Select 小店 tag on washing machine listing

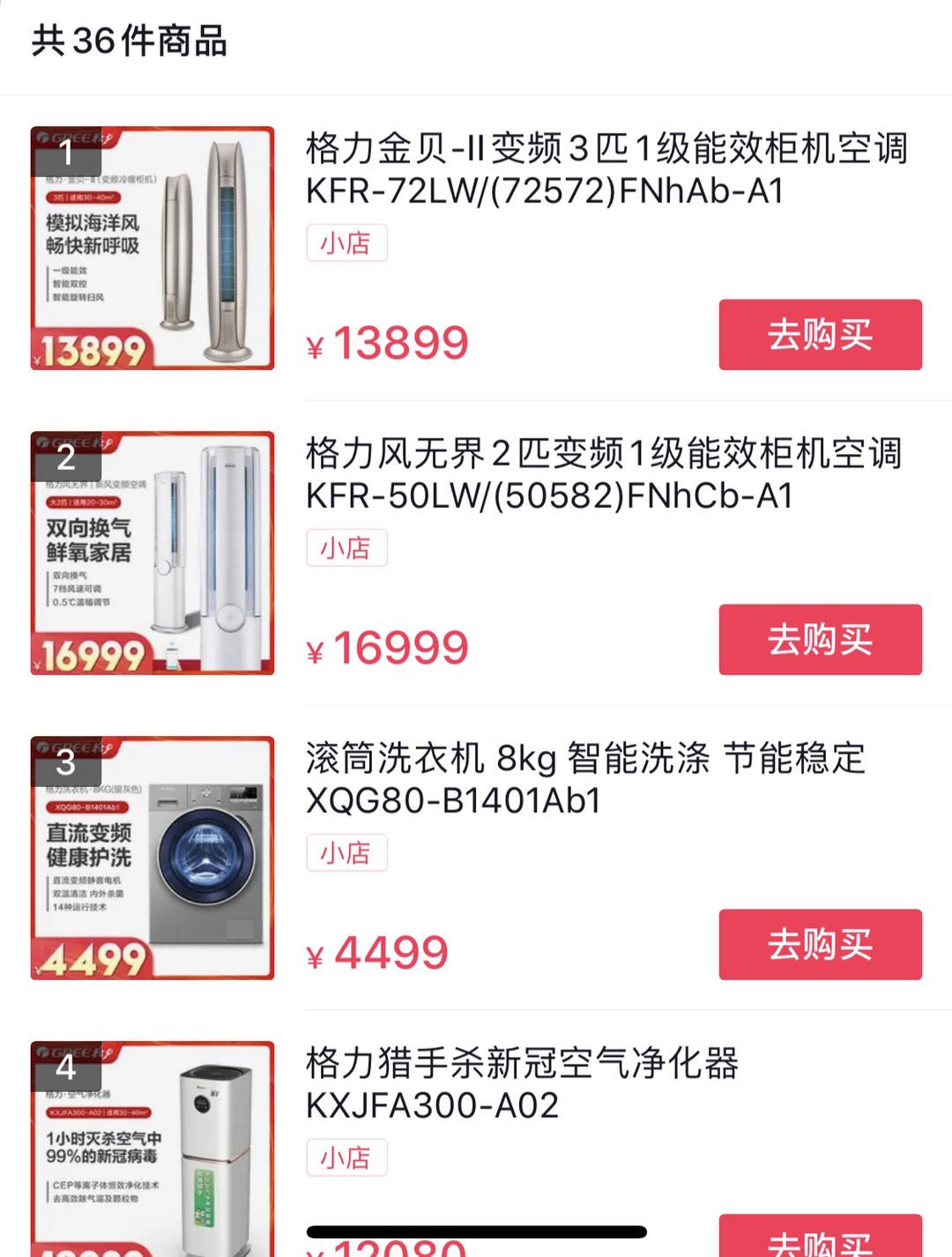pos(347,852)
